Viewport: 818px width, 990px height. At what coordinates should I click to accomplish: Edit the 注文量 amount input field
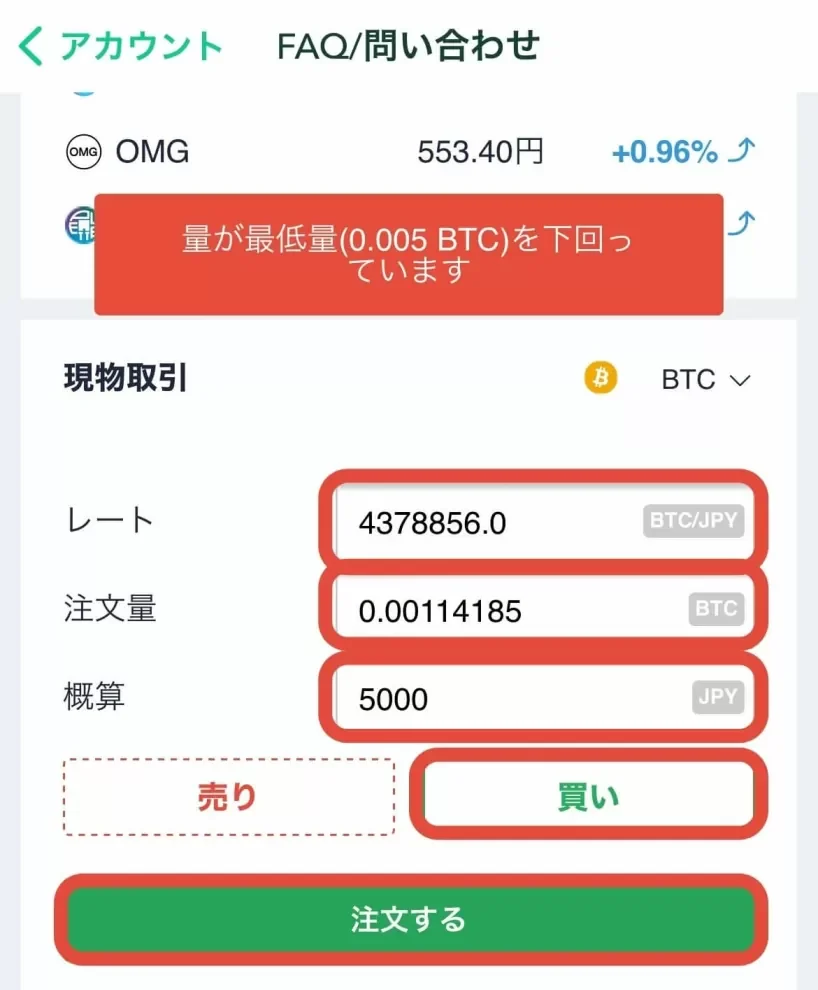click(x=480, y=609)
